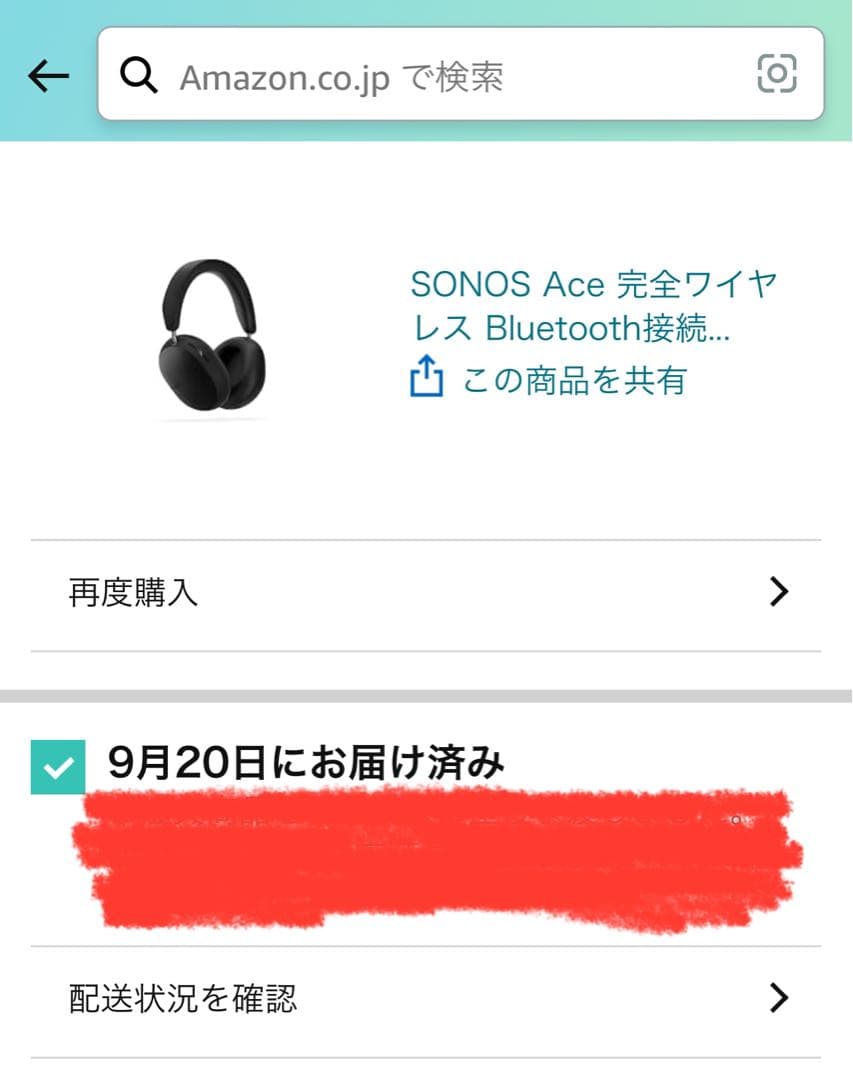Click the back arrow icon
Image resolution: width=853 pixels, height=1080 pixels.
(x=47, y=74)
